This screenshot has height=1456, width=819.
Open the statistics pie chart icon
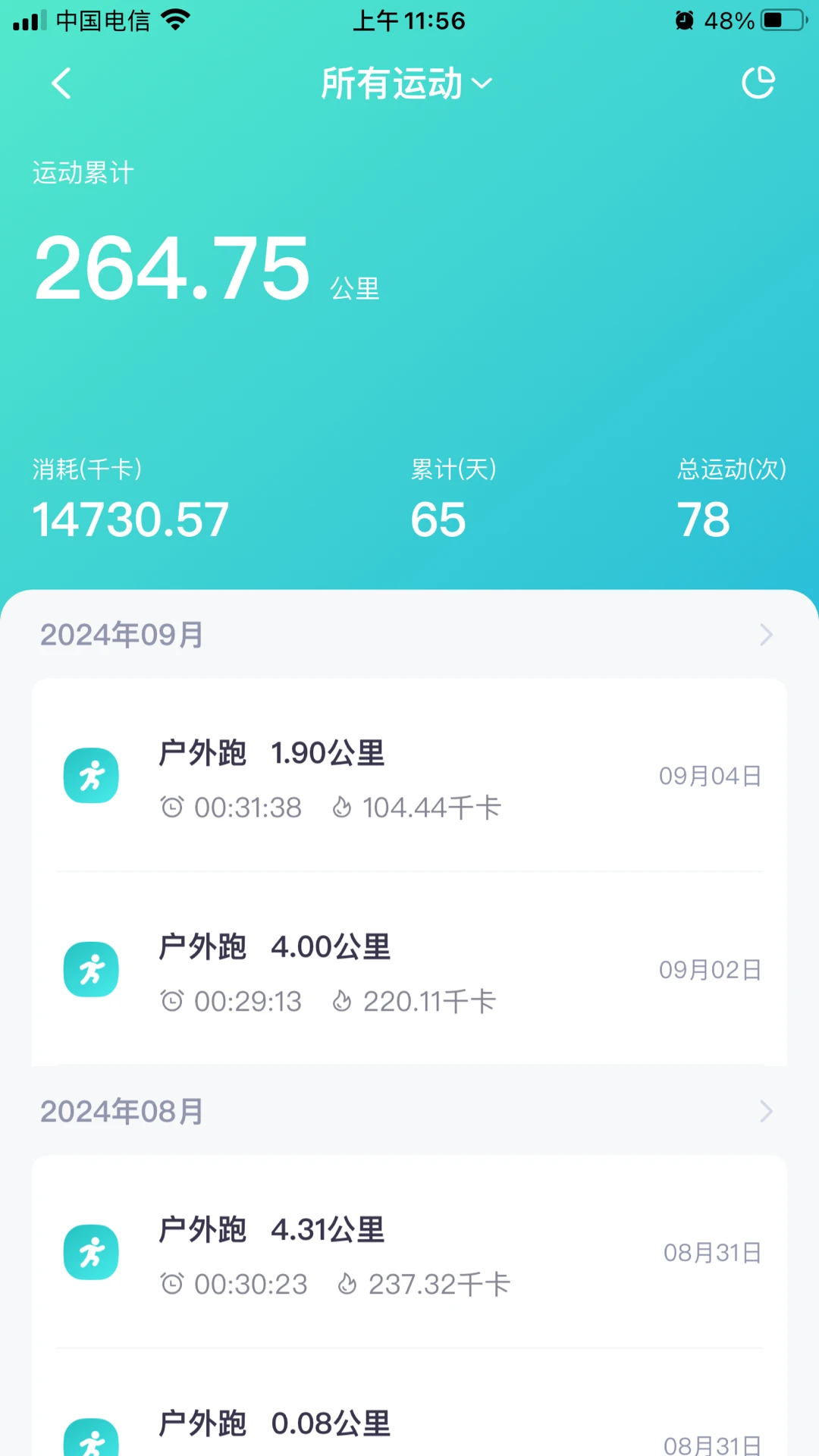[x=758, y=83]
